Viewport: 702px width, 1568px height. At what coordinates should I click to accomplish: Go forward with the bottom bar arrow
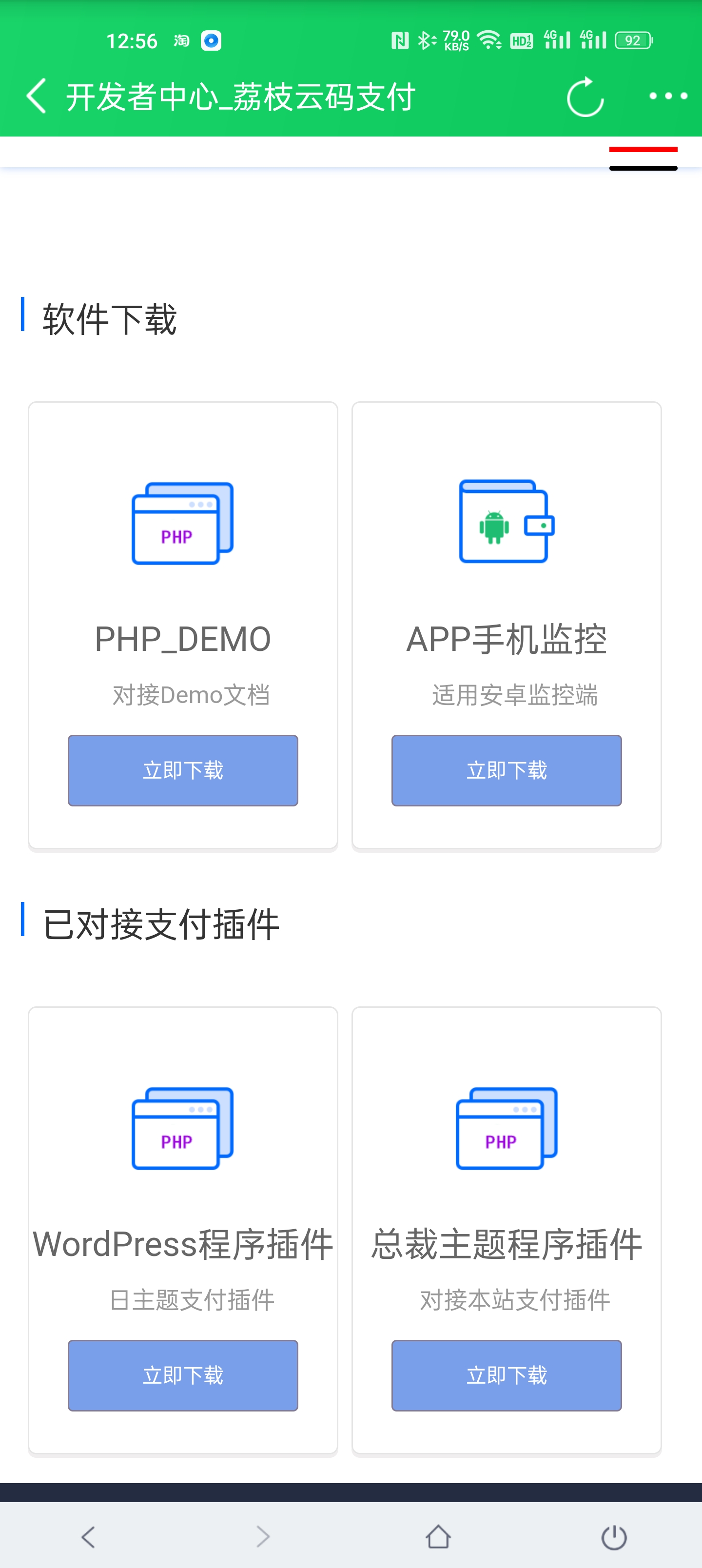pyautogui.click(x=263, y=1537)
